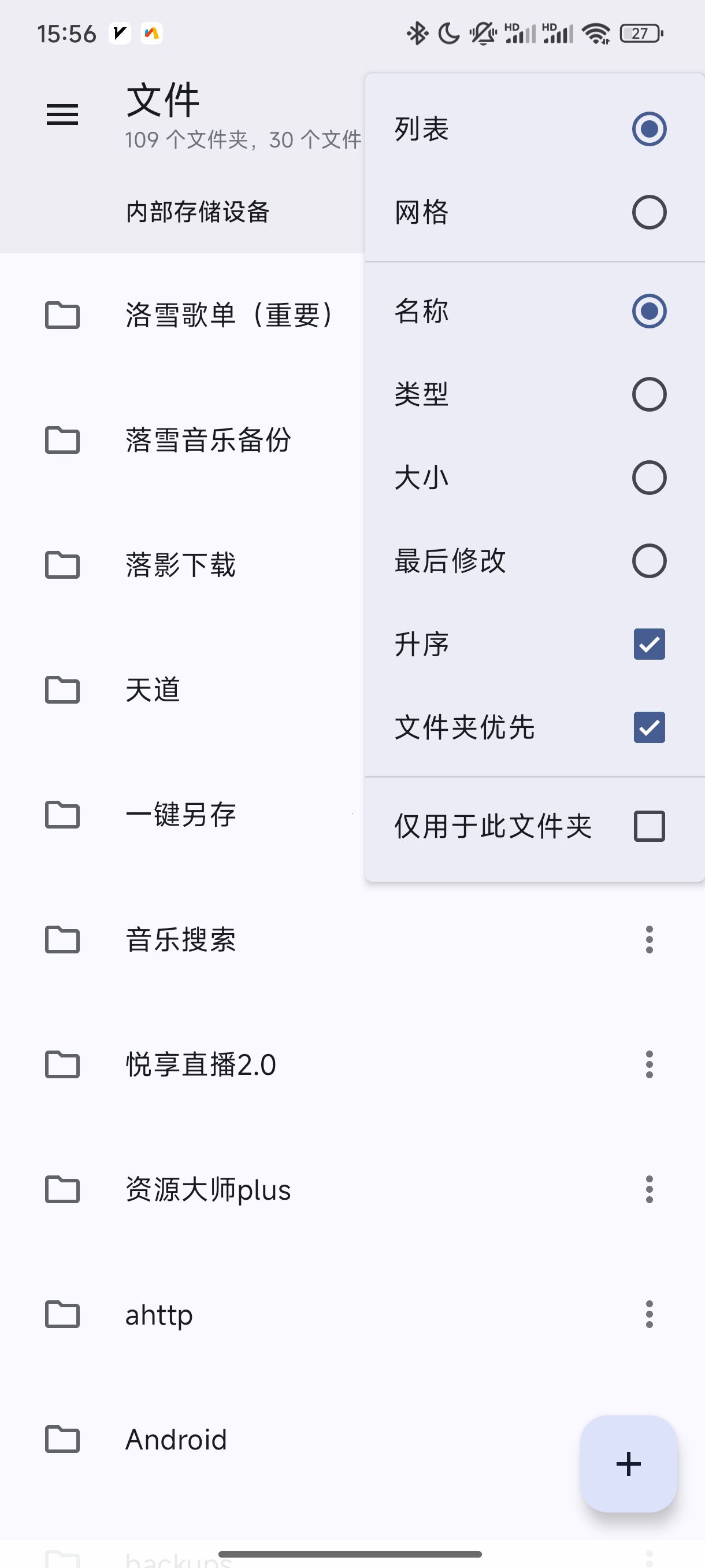
Task: Toggle the 文件夹优先 checkbox
Action: (648, 727)
